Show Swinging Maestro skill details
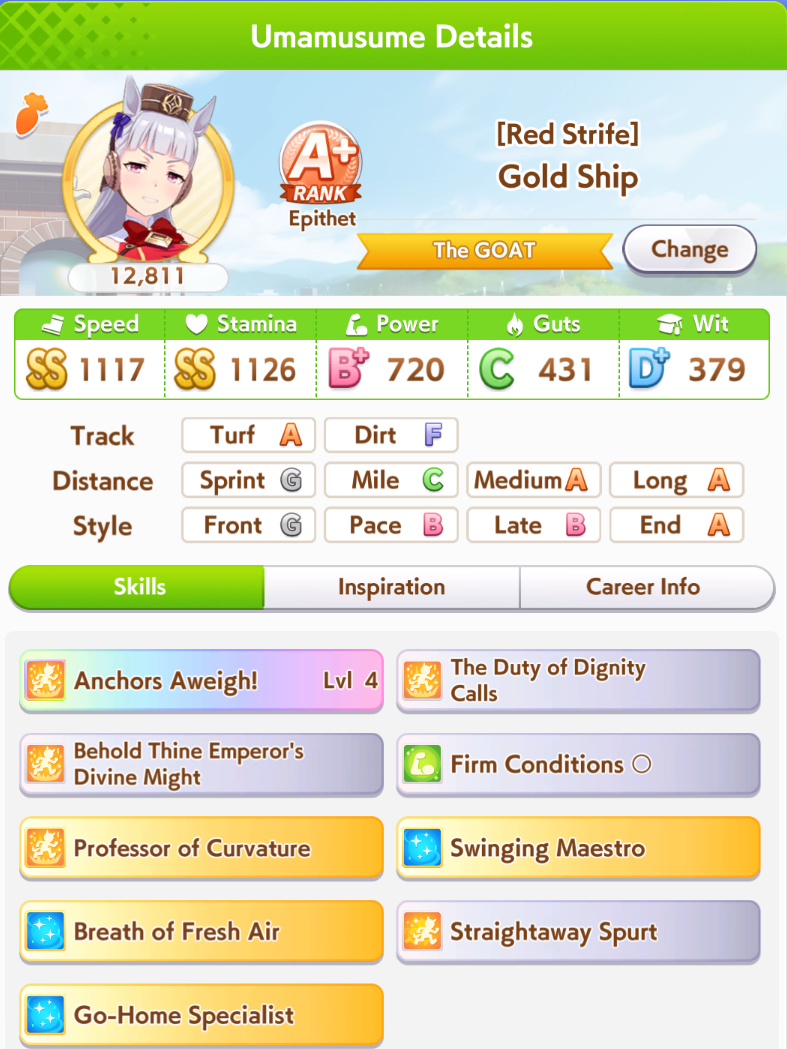The image size is (787, 1049). pyautogui.click(x=578, y=849)
